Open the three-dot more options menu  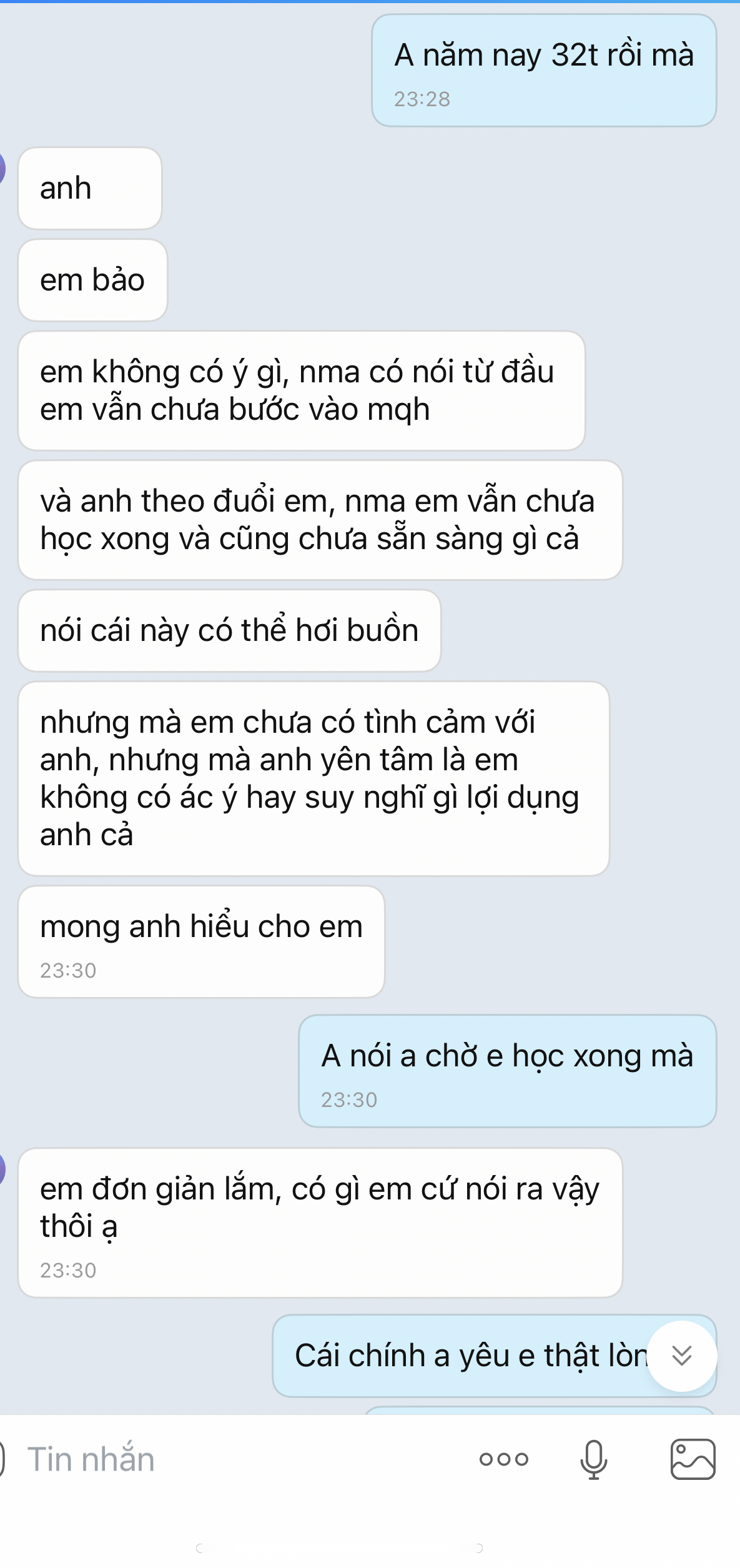[503, 1459]
